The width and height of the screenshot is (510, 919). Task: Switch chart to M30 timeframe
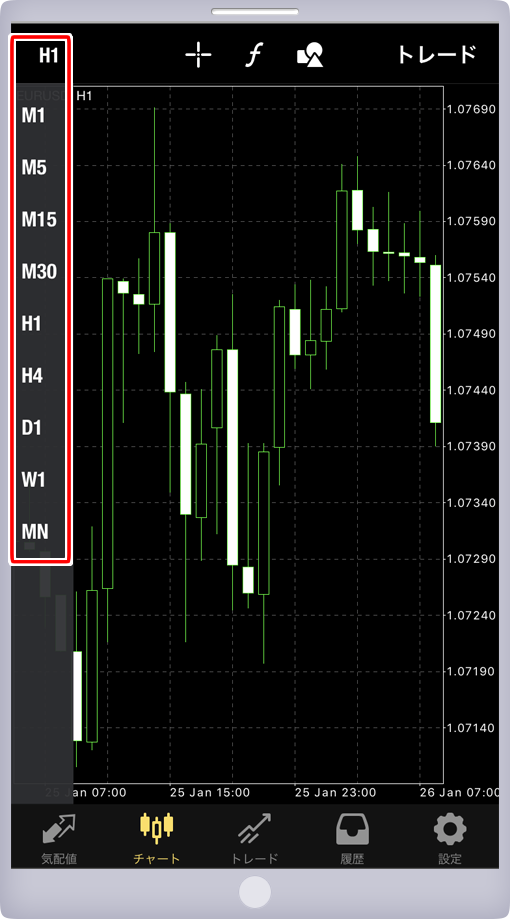[39, 272]
